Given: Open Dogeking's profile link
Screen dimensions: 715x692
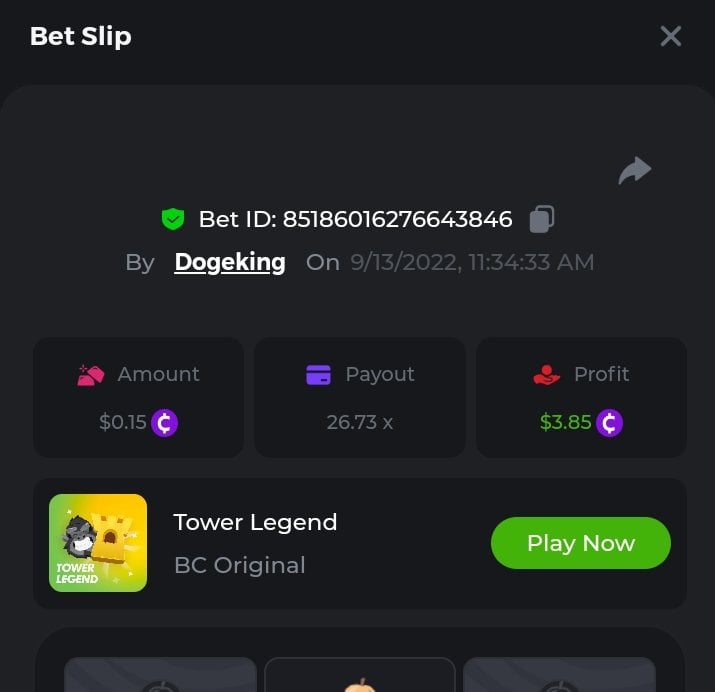Looking at the screenshot, I should point(230,262).
